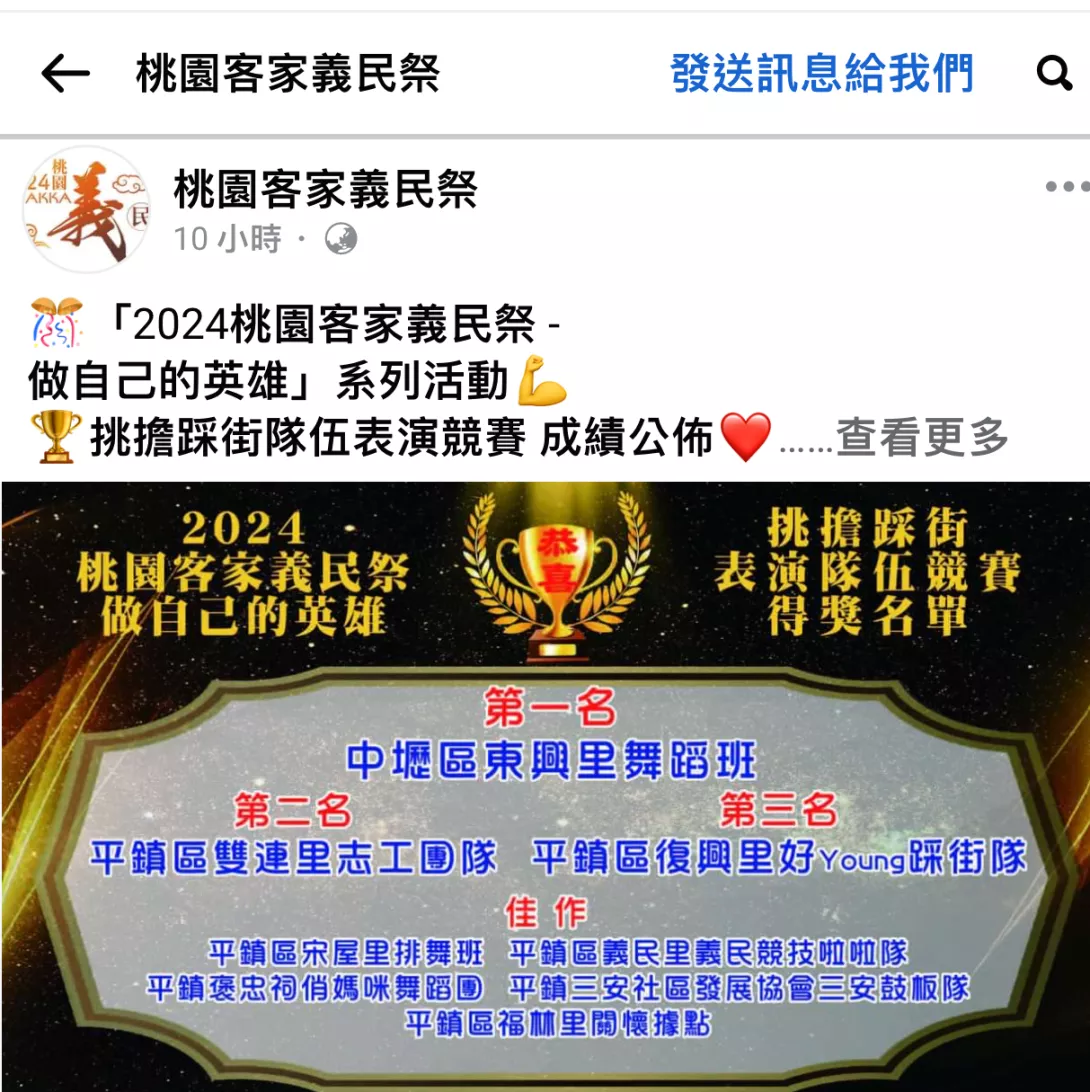
Task: Expand post text with 查看更多
Action: [921, 437]
